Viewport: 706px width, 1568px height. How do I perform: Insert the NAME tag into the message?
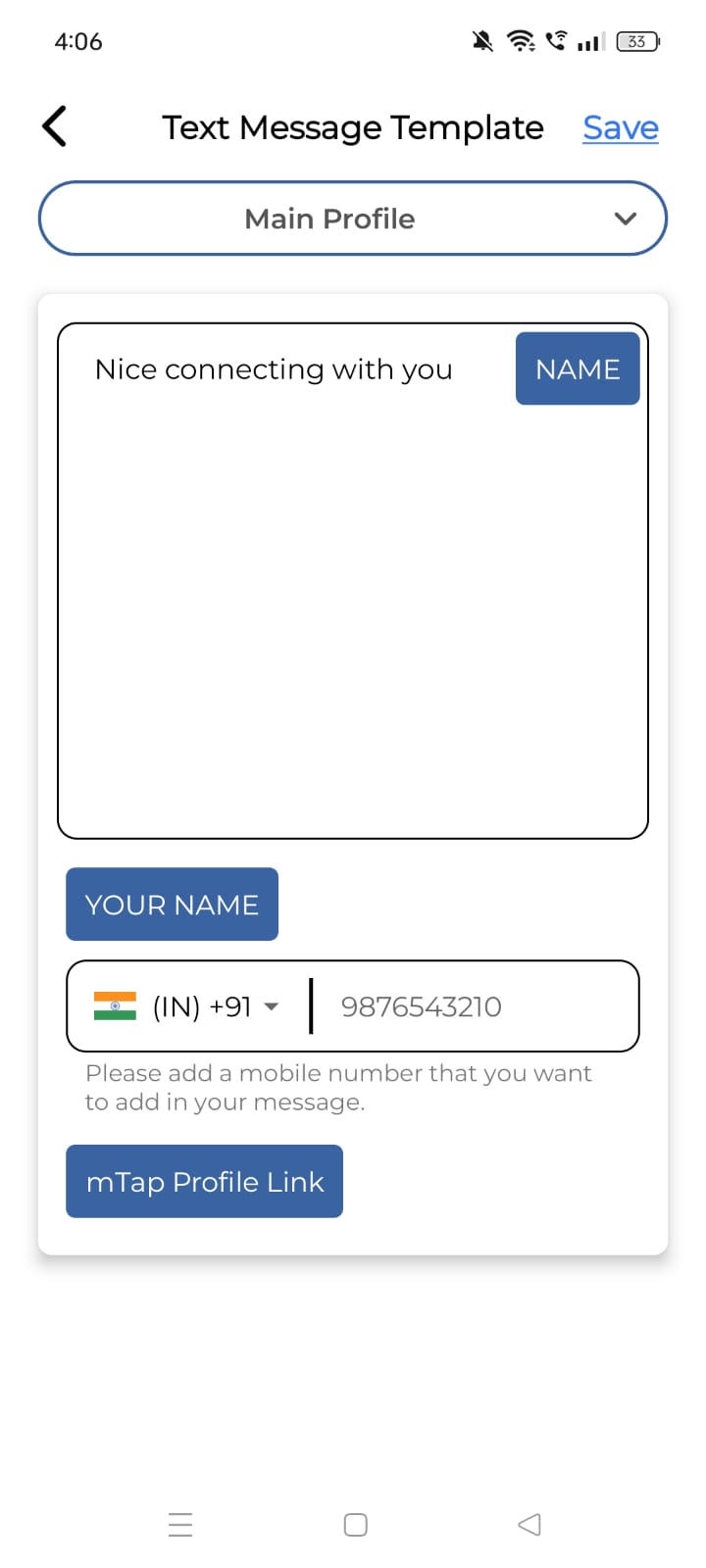[x=578, y=368]
